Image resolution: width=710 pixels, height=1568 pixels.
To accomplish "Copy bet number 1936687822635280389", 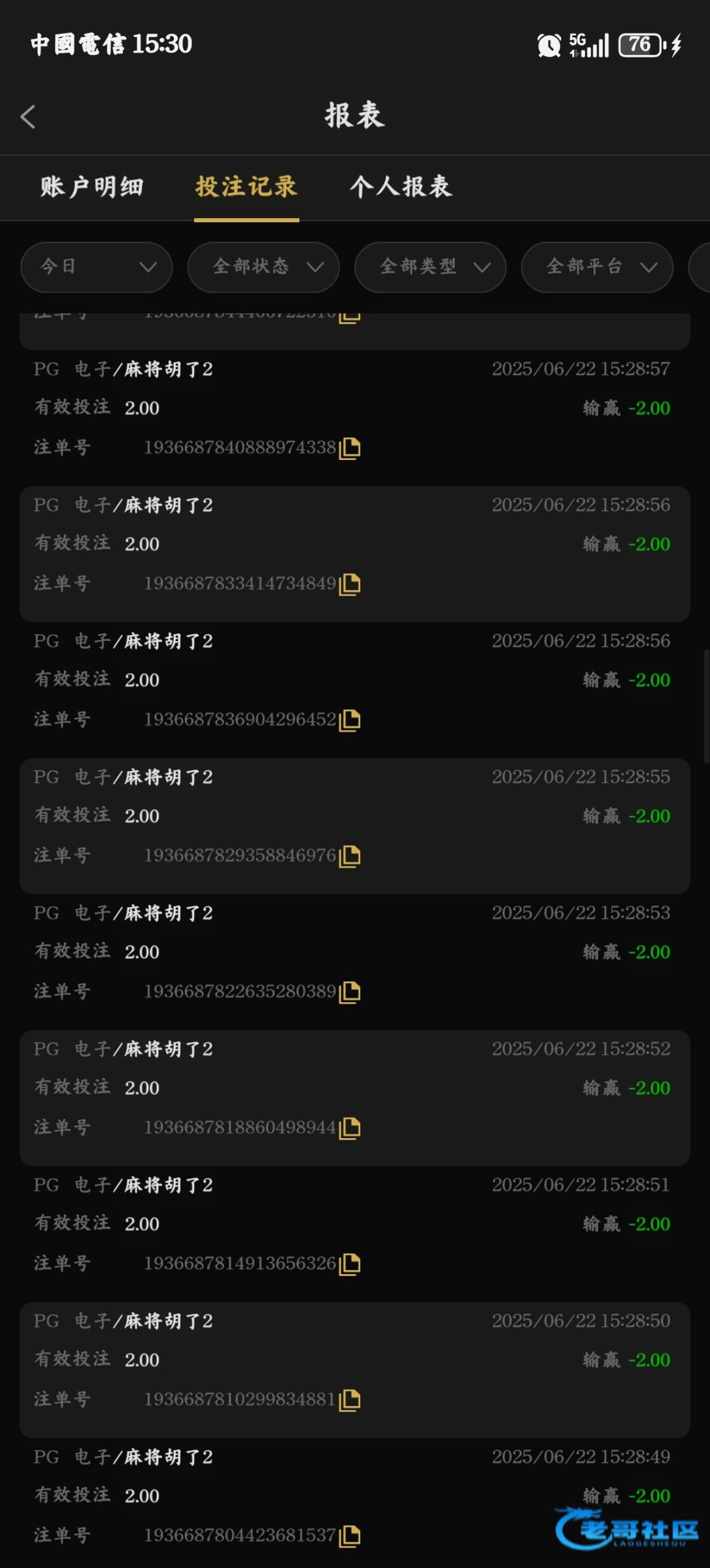I will click(350, 992).
